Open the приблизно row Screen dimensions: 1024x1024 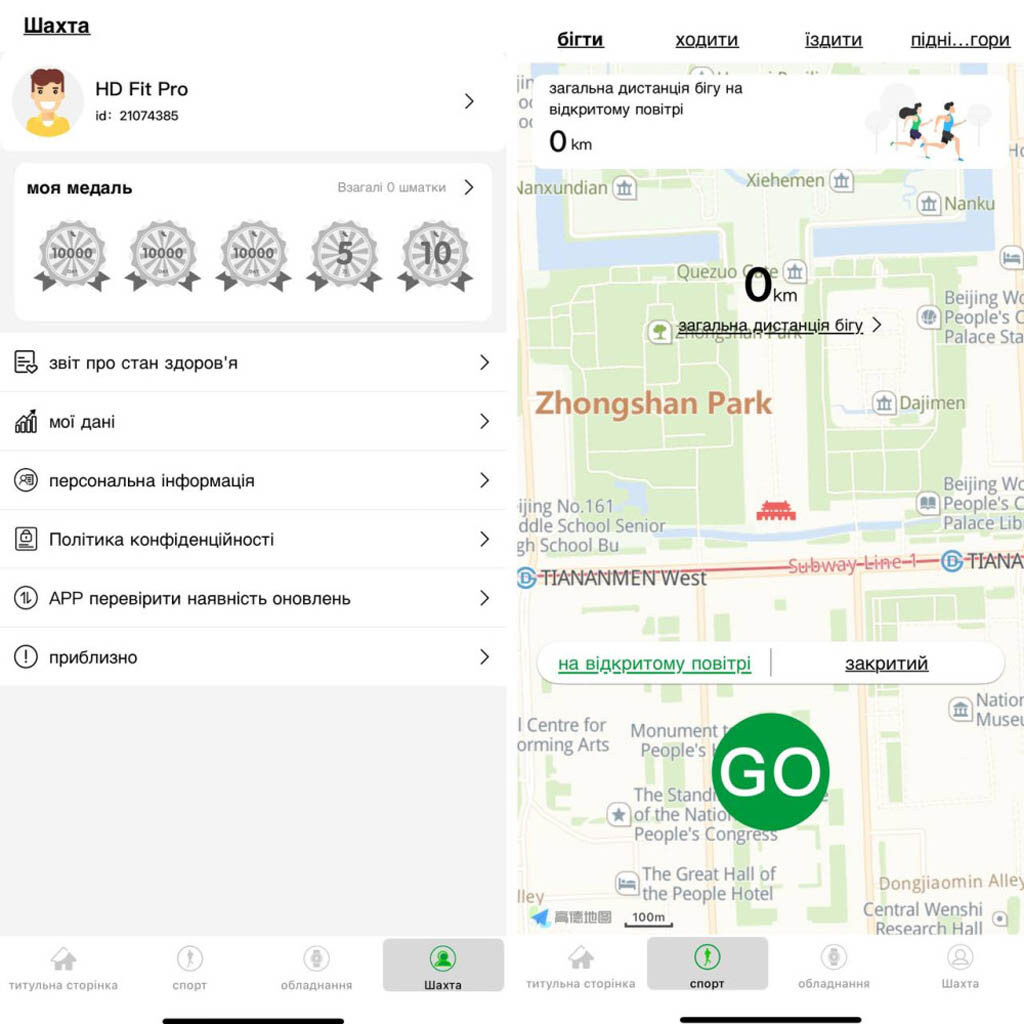click(252, 657)
